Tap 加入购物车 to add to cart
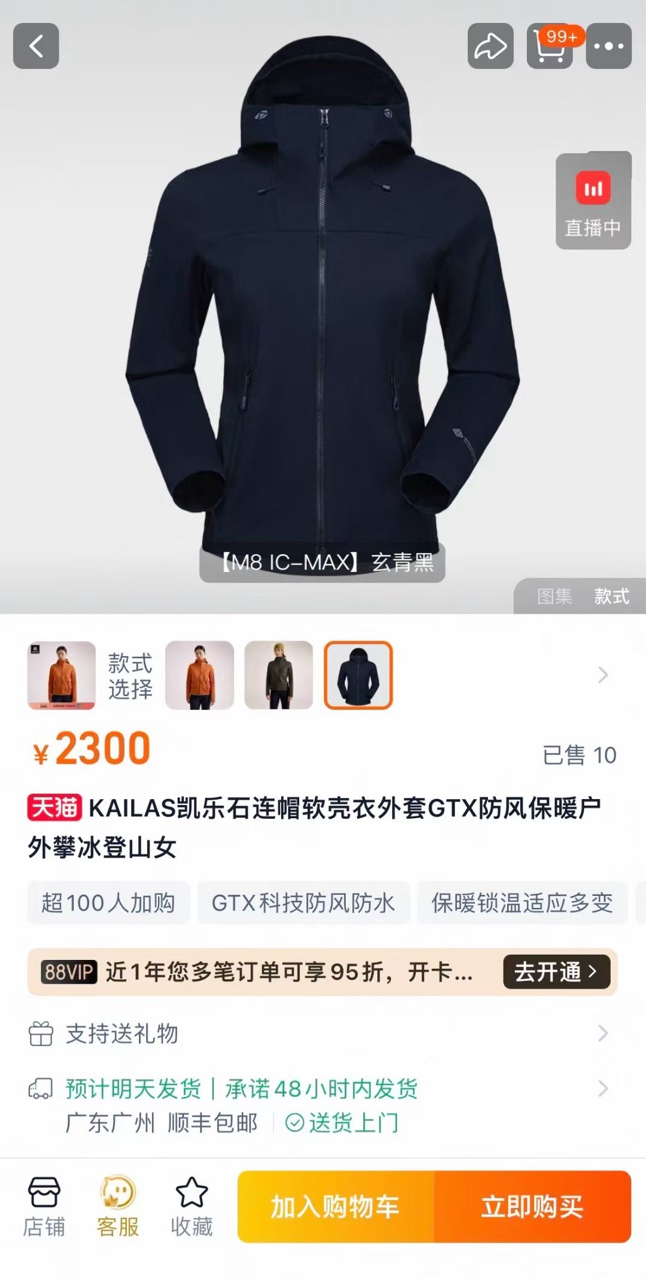 tap(335, 1207)
